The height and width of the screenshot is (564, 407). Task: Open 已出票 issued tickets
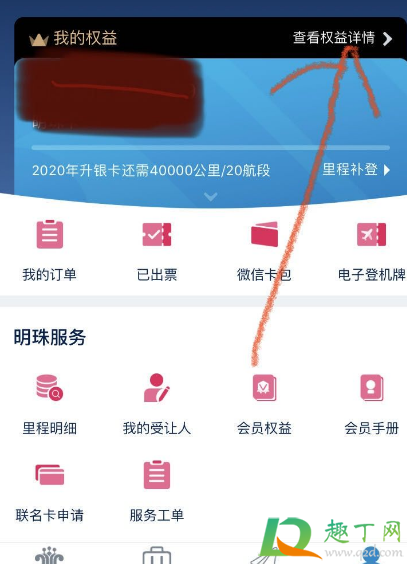(157, 251)
